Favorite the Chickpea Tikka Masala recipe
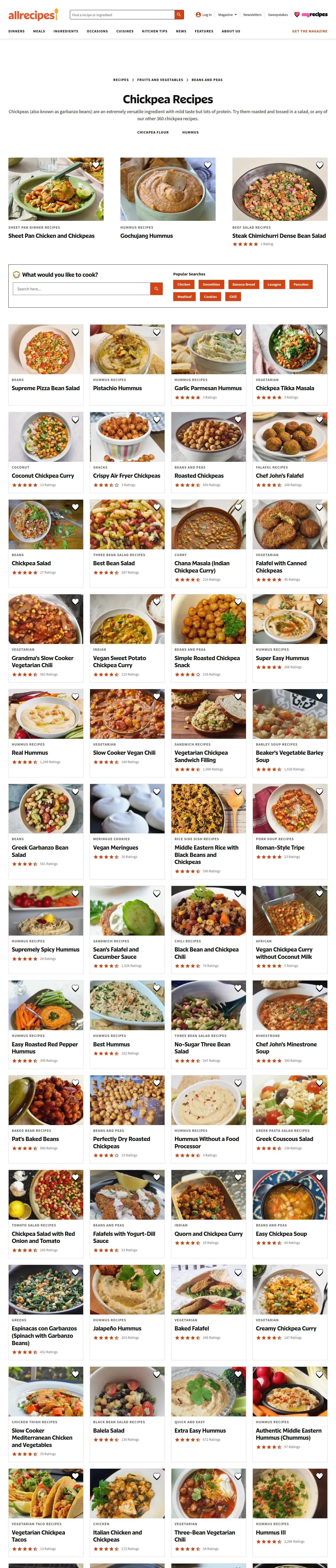 (319, 332)
